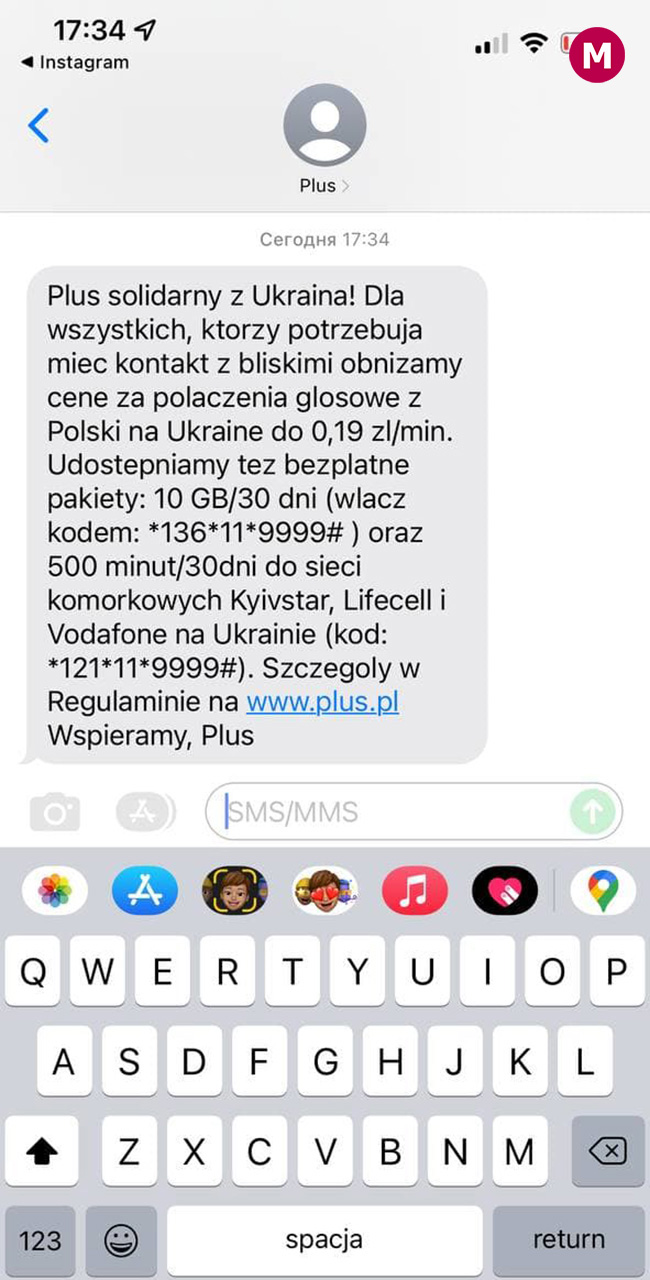Switch keyboard to numbers with 123

pyautogui.click(x=40, y=1241)
